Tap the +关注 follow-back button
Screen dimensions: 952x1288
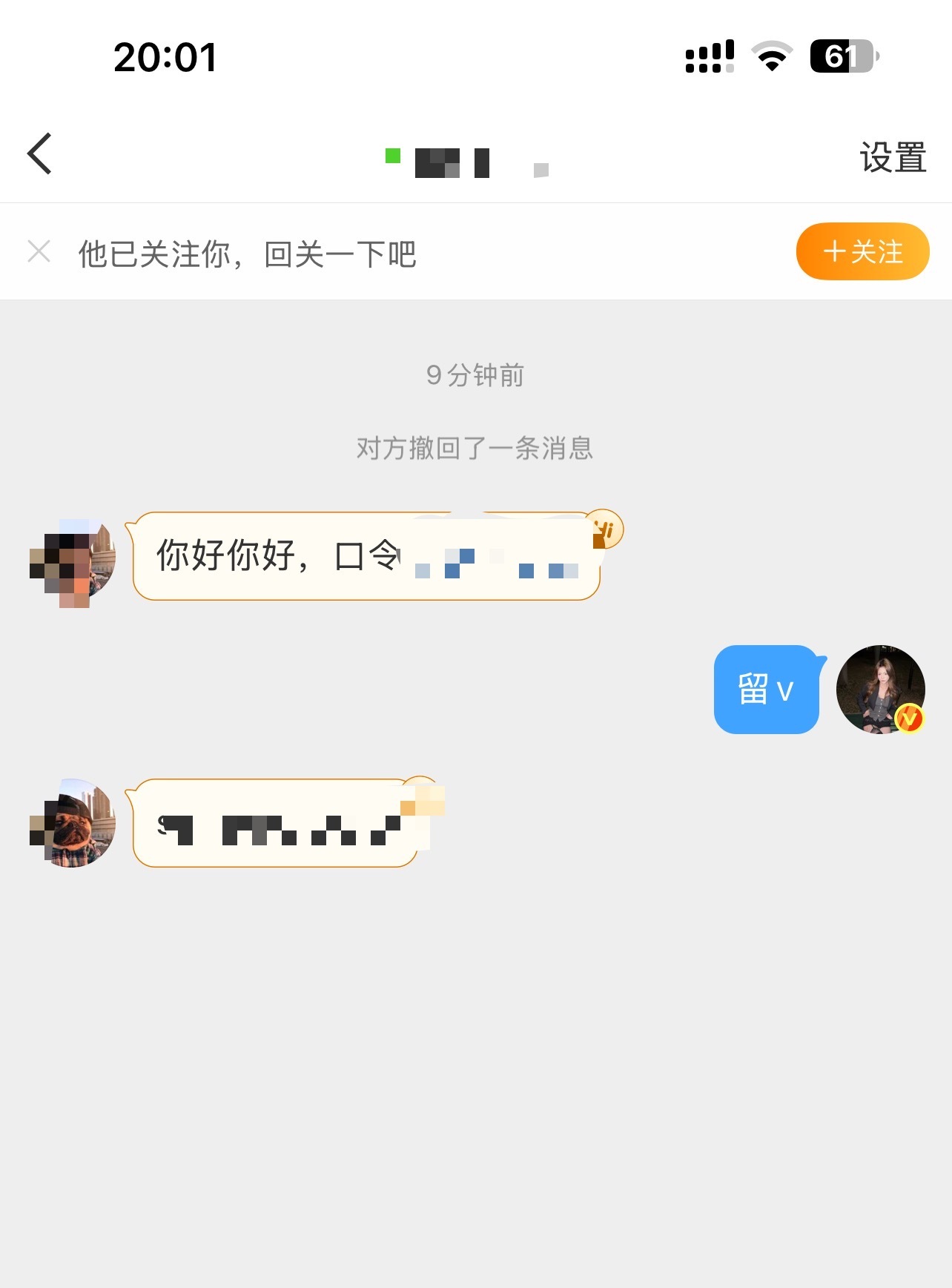click(862, 251)
